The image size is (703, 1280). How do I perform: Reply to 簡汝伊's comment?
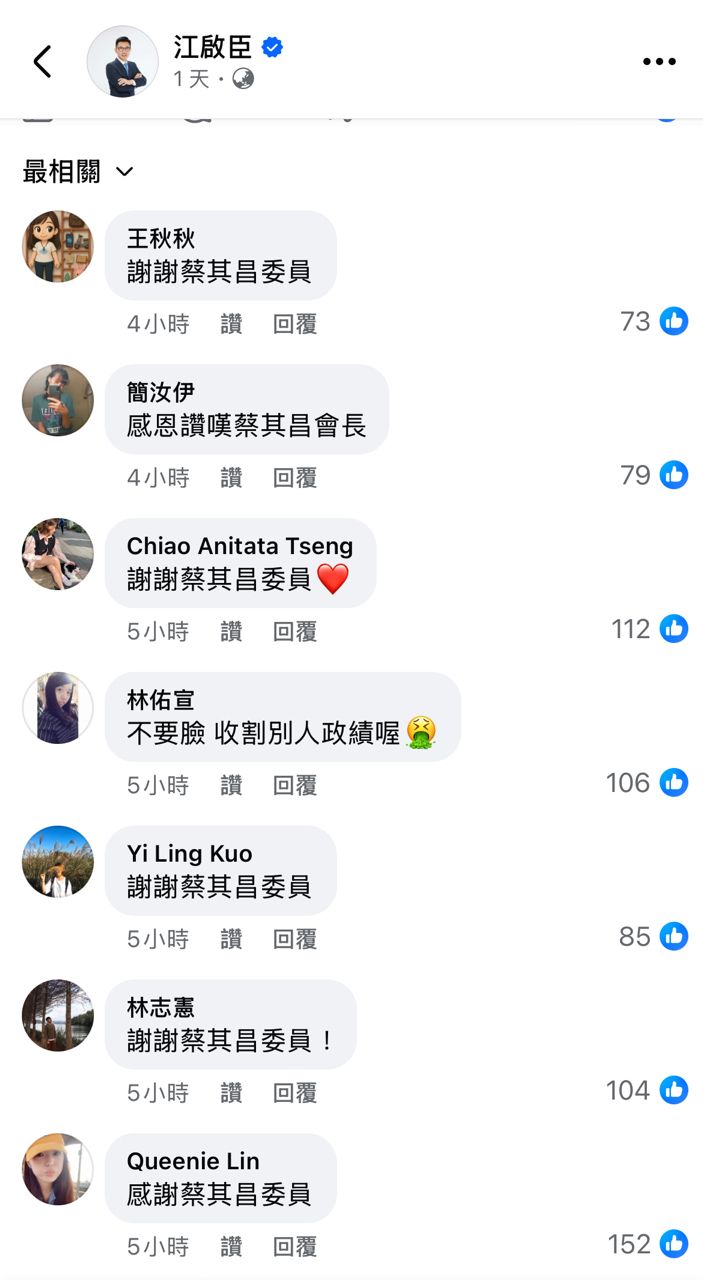[x=295, y=478]
